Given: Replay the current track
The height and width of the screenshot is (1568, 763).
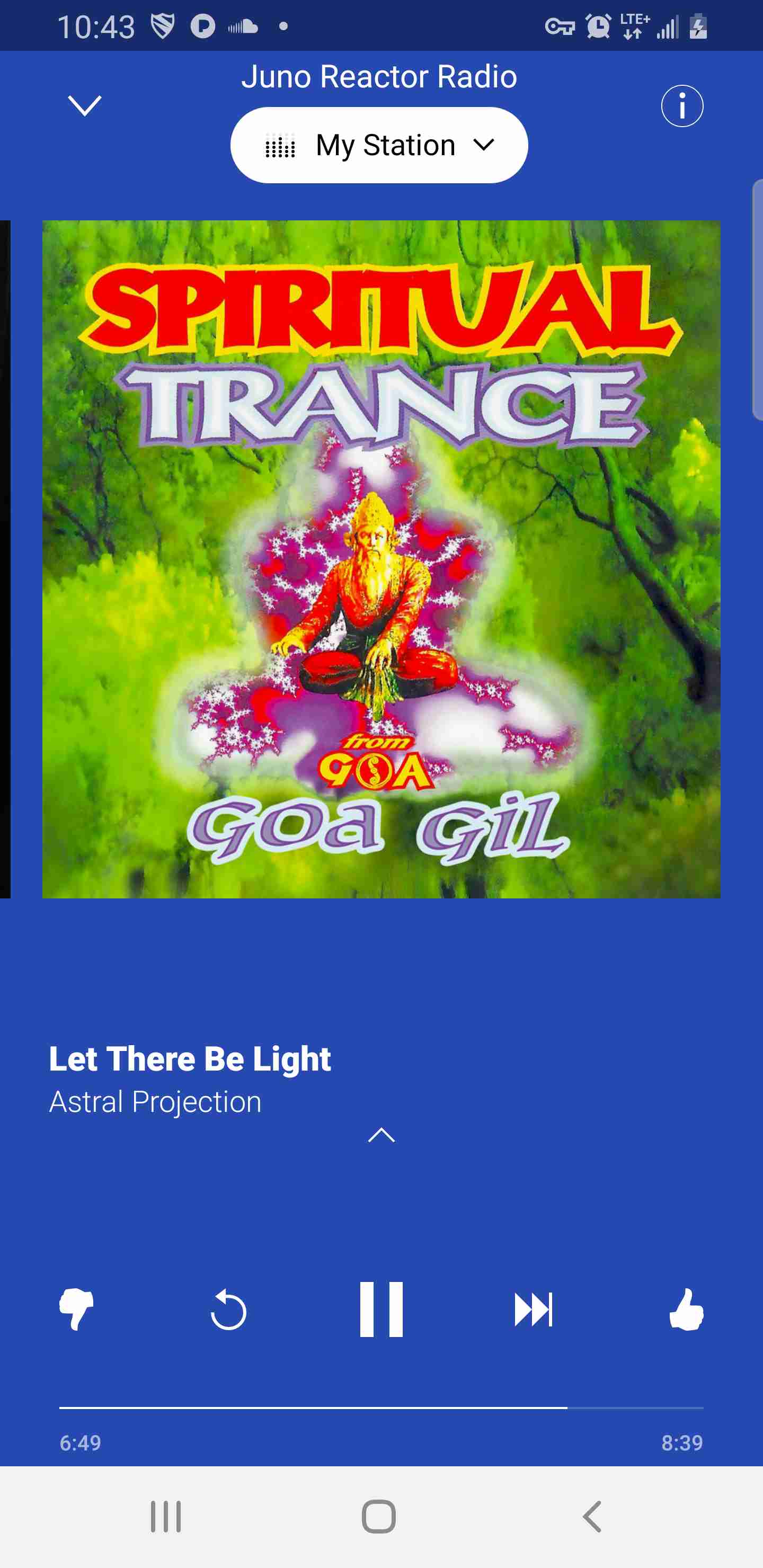Looking at the screenshot, I should (228, 1308).
